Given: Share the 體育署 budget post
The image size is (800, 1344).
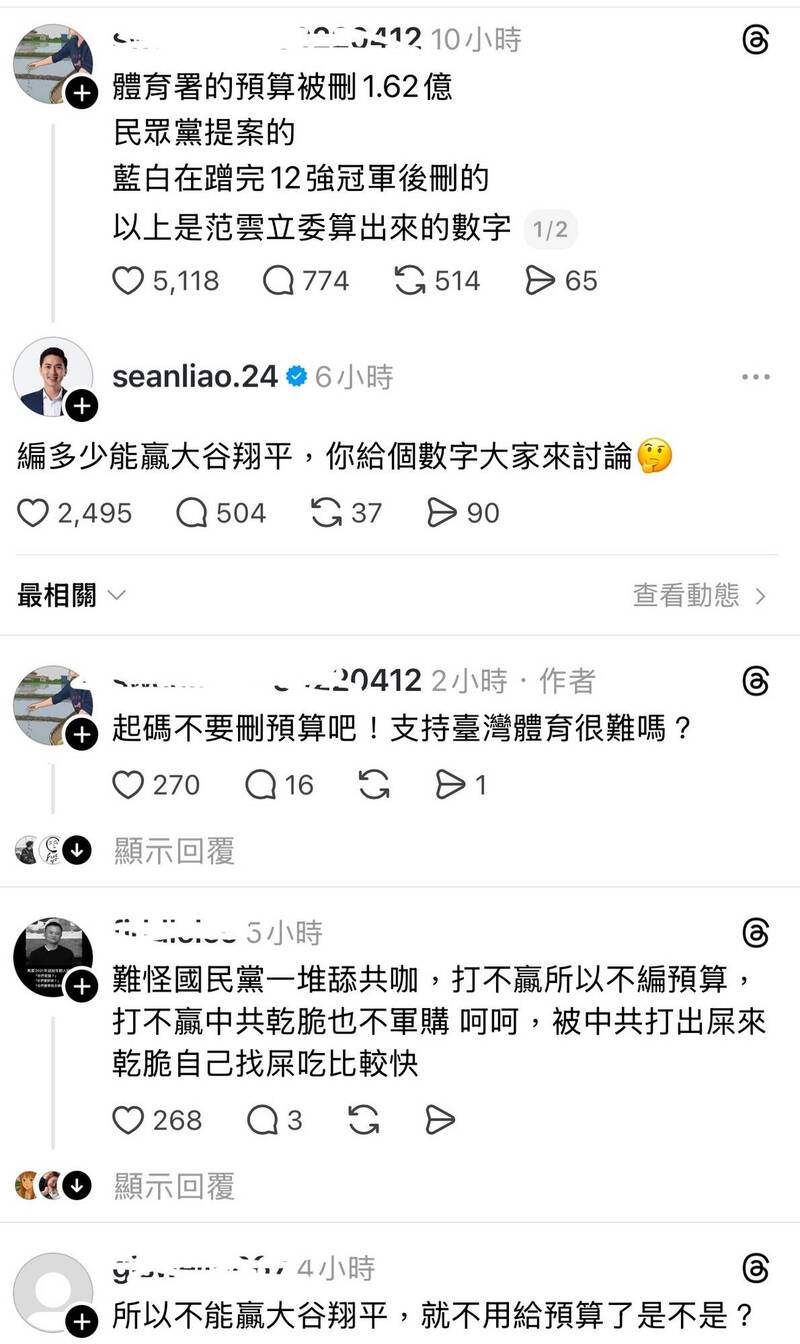Looking at the screenshot, I should click(x=540, y=281).
